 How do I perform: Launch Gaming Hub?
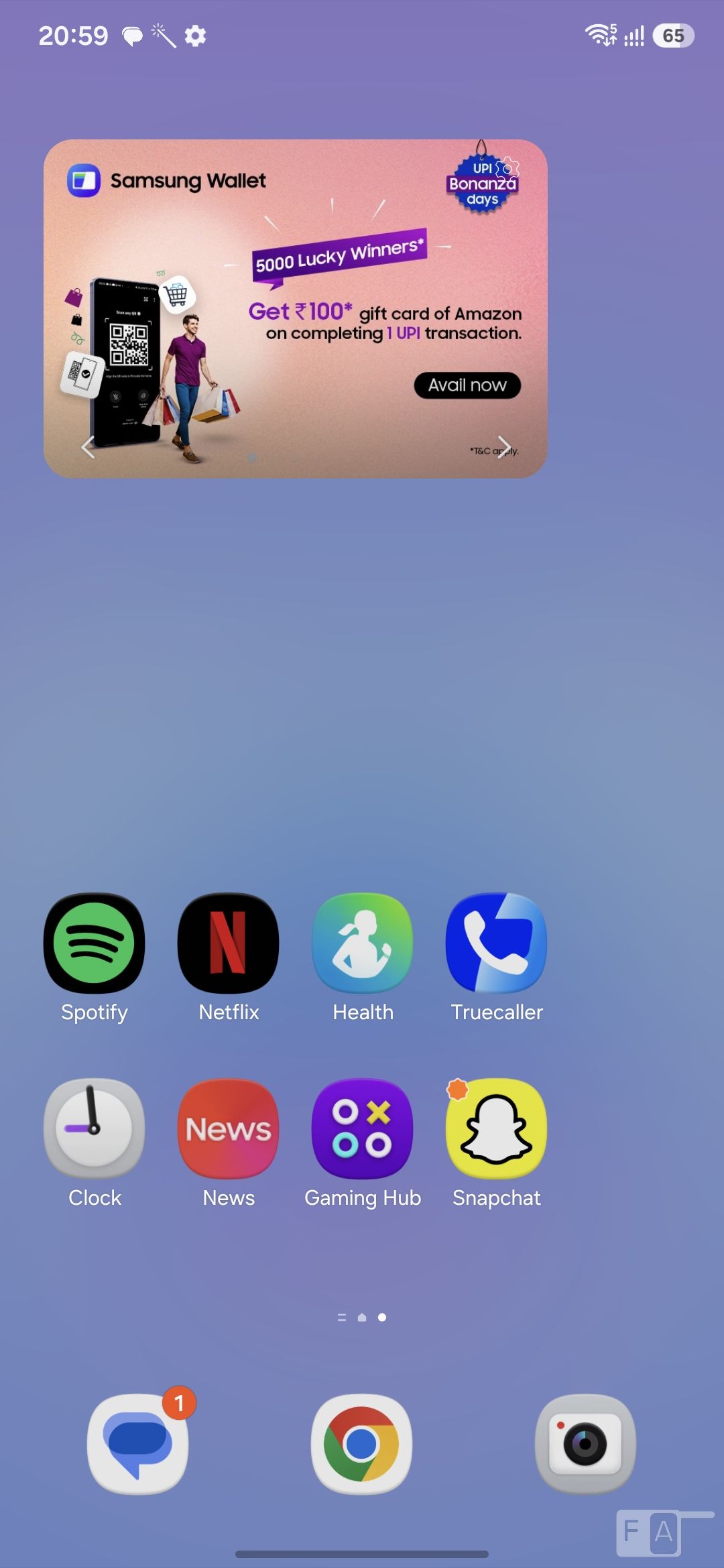click(363, 1129)
